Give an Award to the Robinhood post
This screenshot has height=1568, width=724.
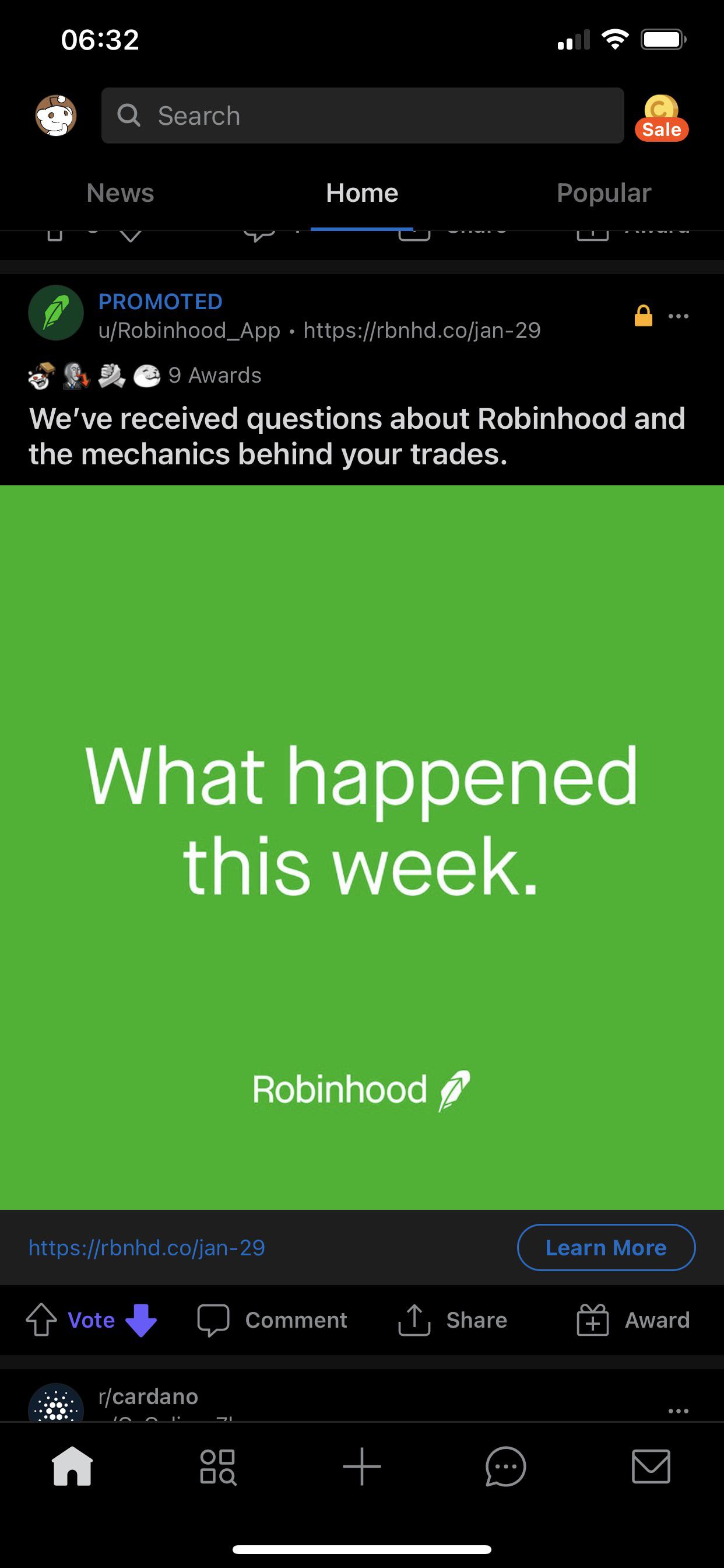click(x=633, y=1319)
